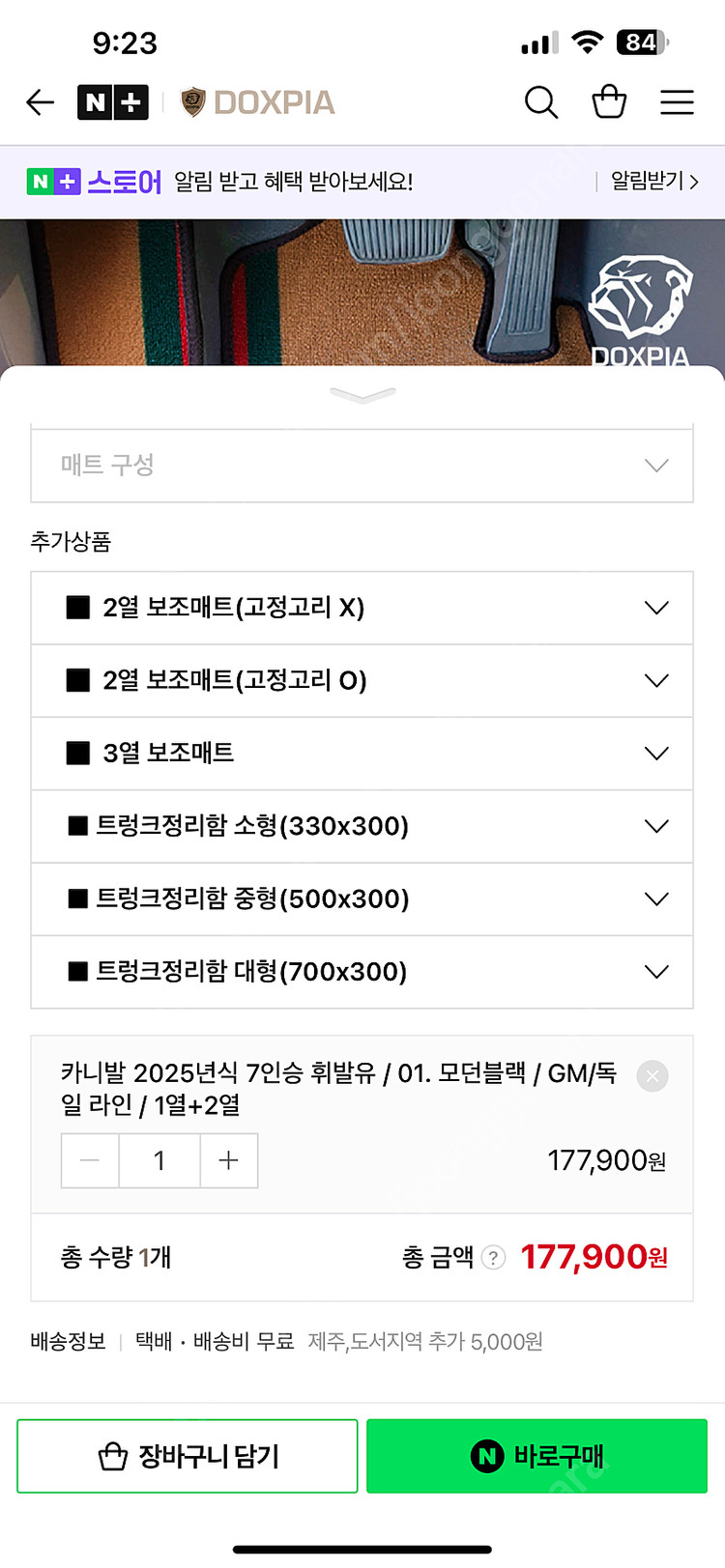The height and width of the screenshot is (1568, 725).
Task: Remove the selected 카니발 2025년식 option
Action: pyautogui.click(x=652, y=1075)
